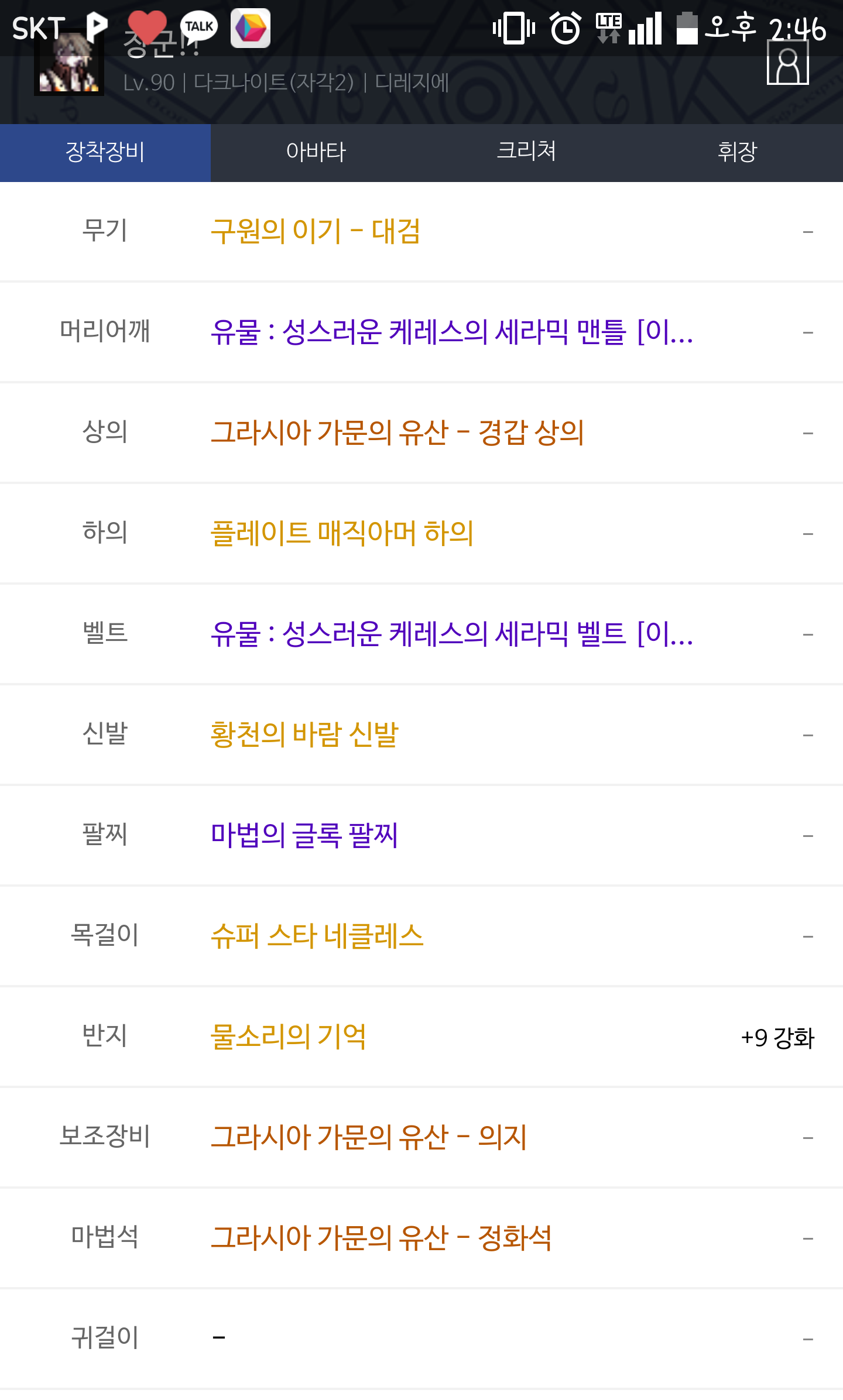
Task: Switch to the 크리쳐 tab
Action: (526, 152)
